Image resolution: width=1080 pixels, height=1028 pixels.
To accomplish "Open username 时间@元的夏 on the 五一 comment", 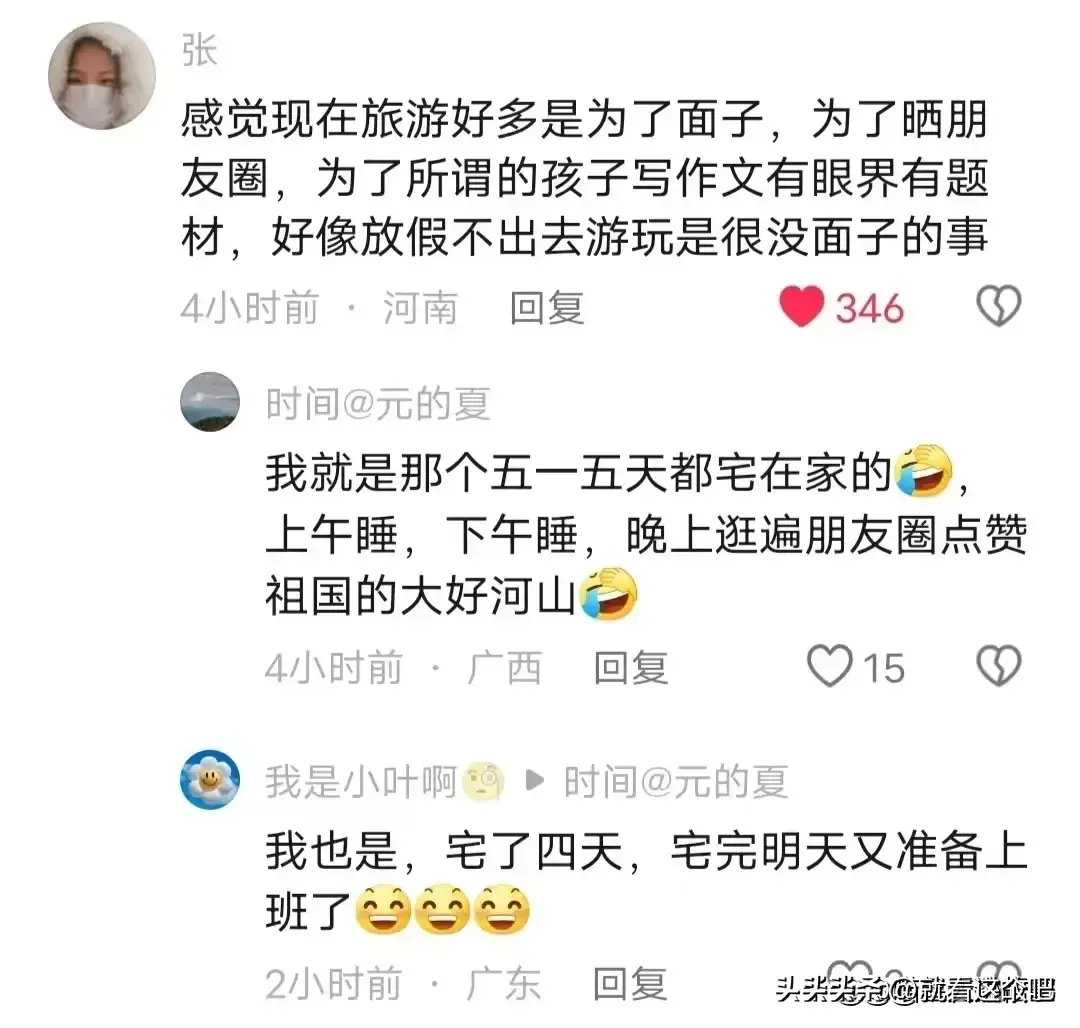I will coord(378,404).
